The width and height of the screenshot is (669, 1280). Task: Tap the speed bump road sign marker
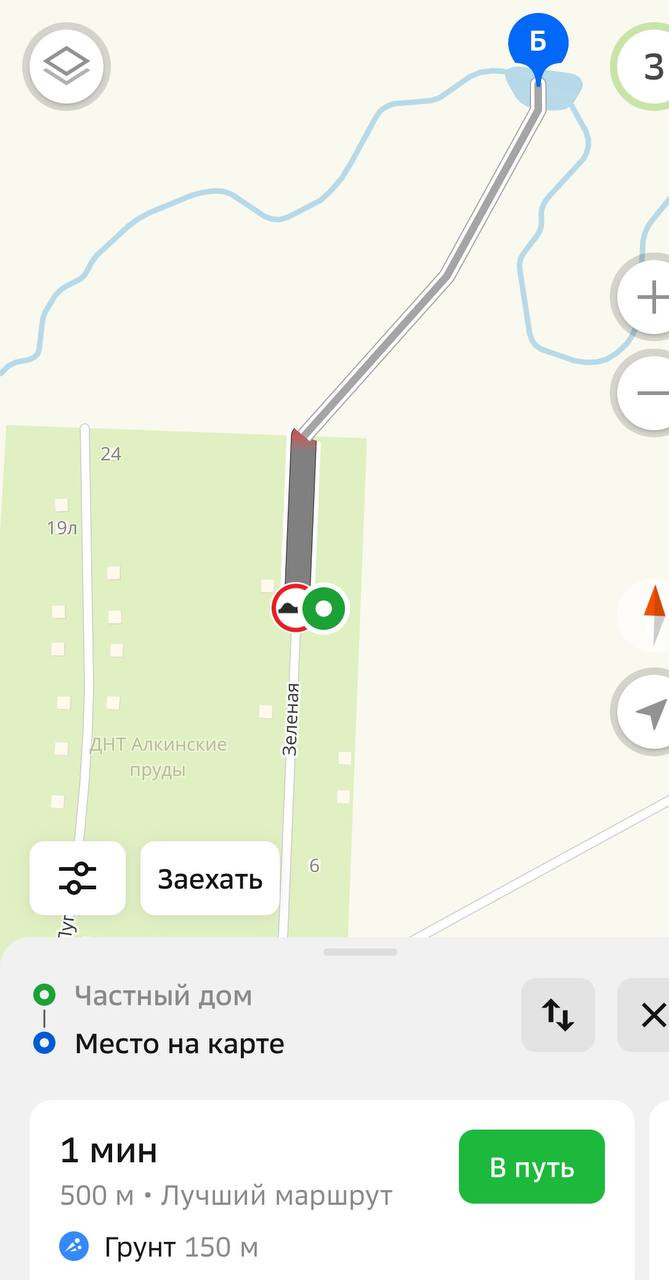click(x=291, y=608)
